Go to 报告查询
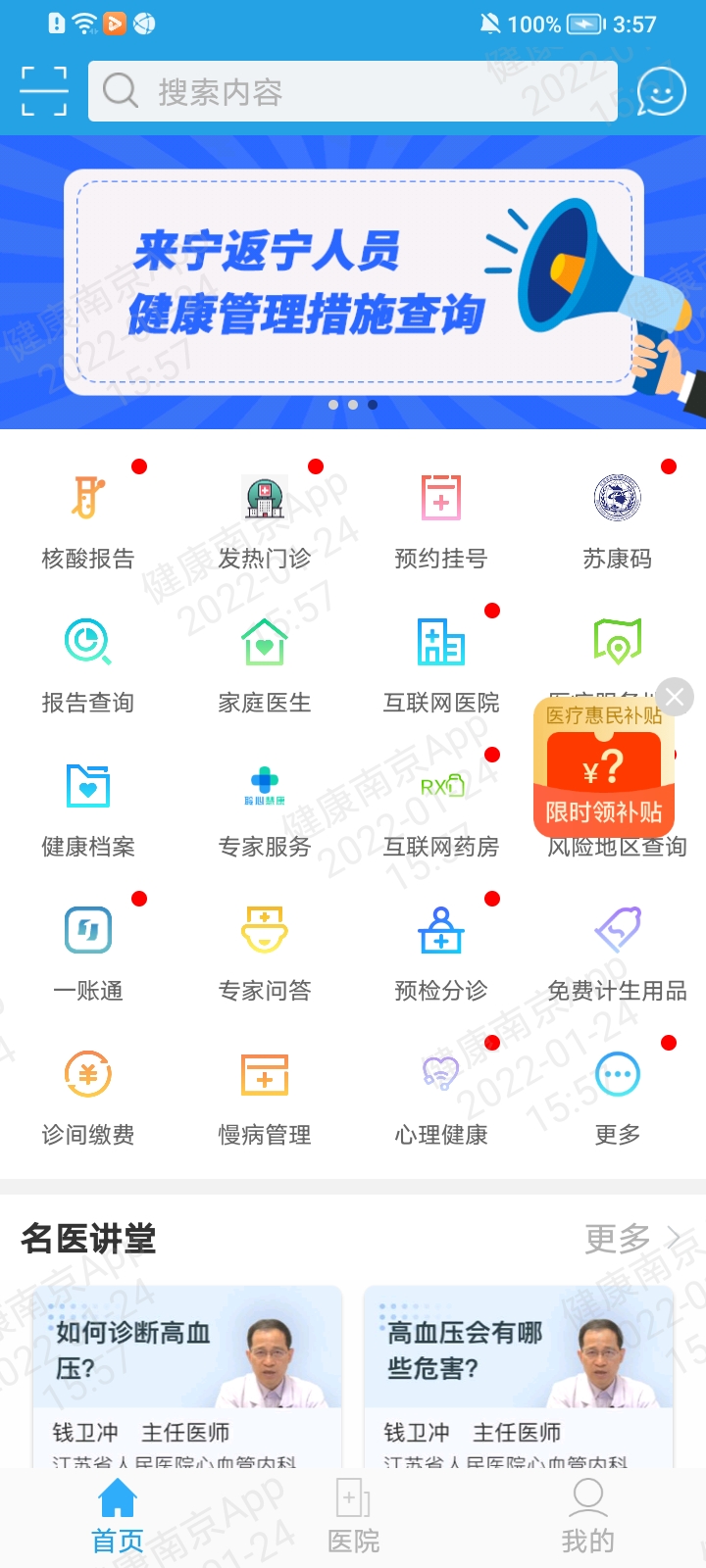Image resolution: width=706 pixels, height=1568 pixels. click(88, 663)
